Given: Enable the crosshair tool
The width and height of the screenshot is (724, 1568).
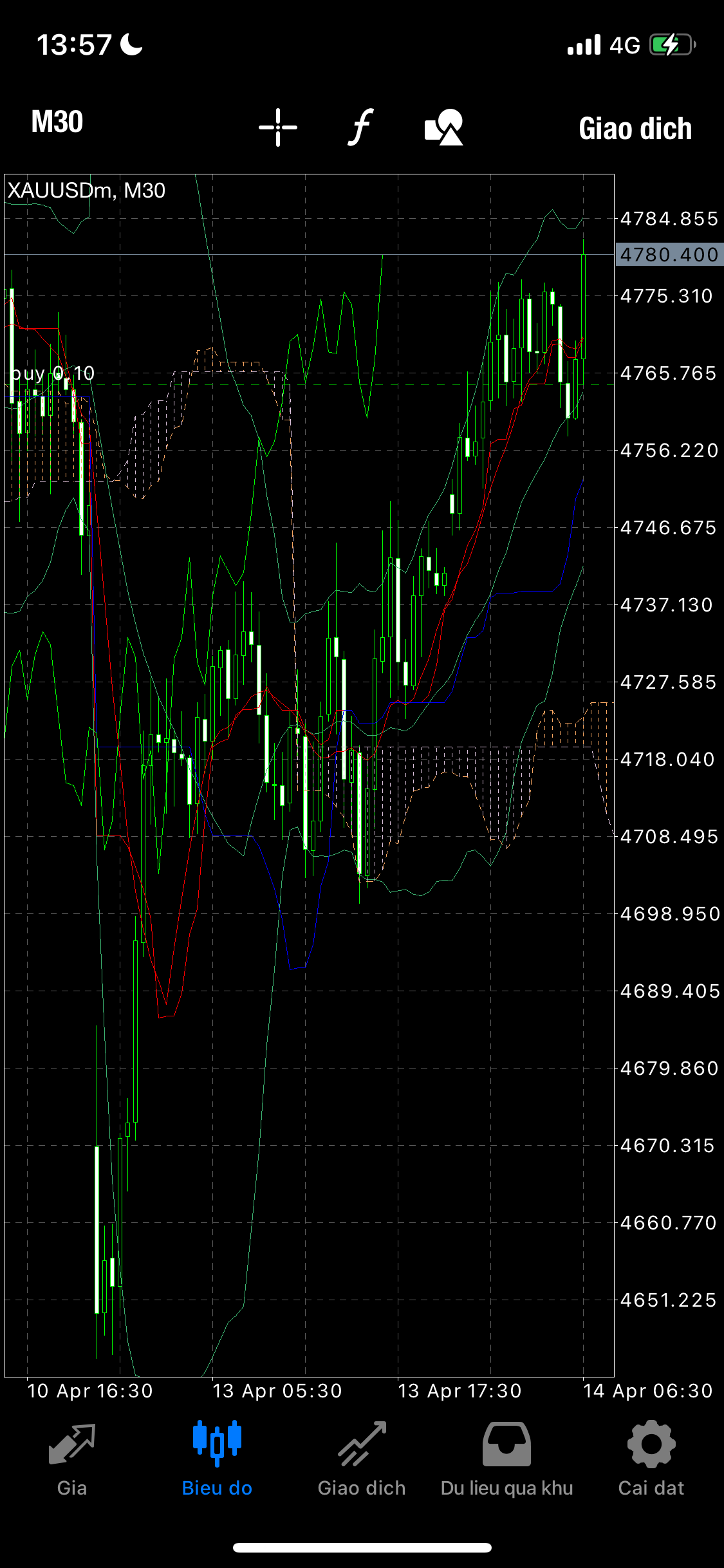Looking at the screenshot, I should coord(278,127).
